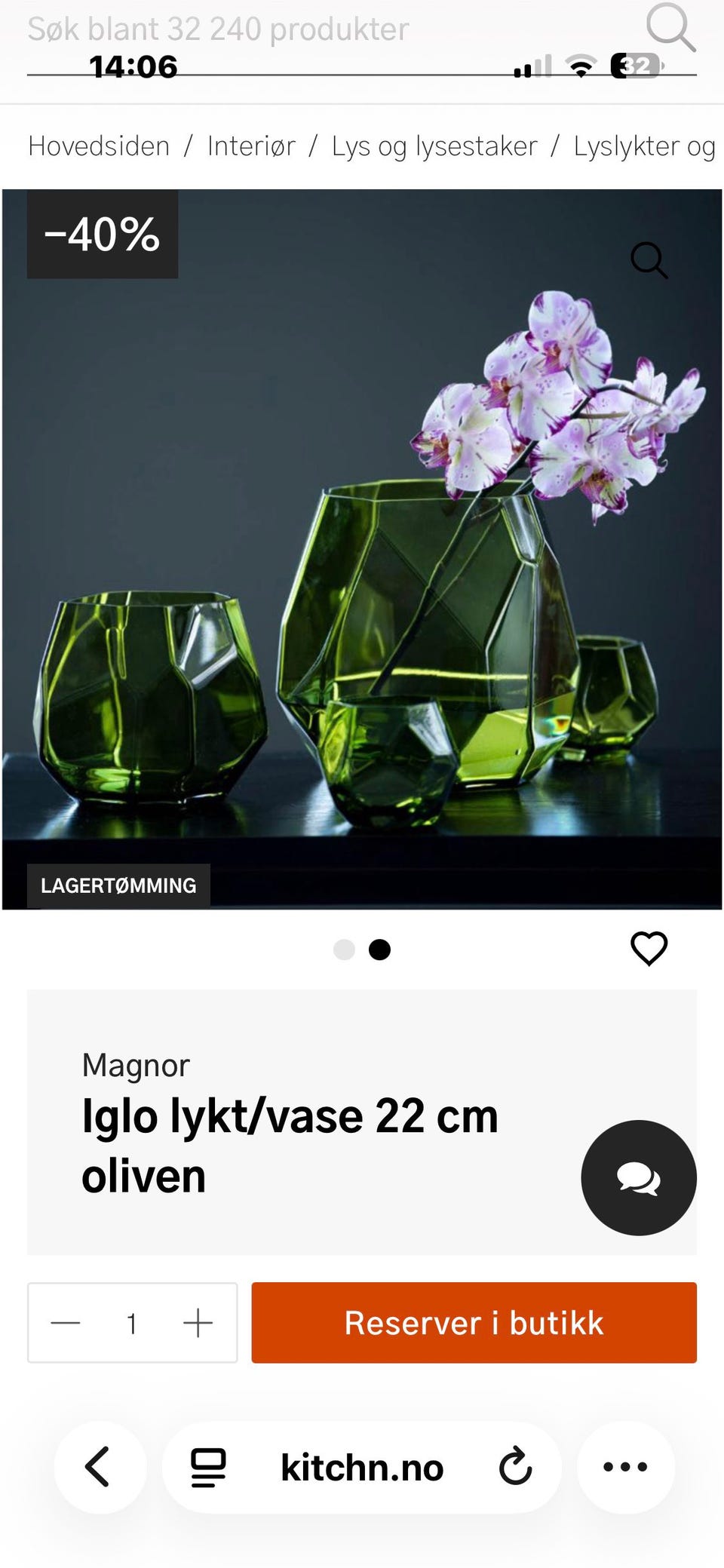
Task: Select the second carousel dot
Action: [380, 950]
